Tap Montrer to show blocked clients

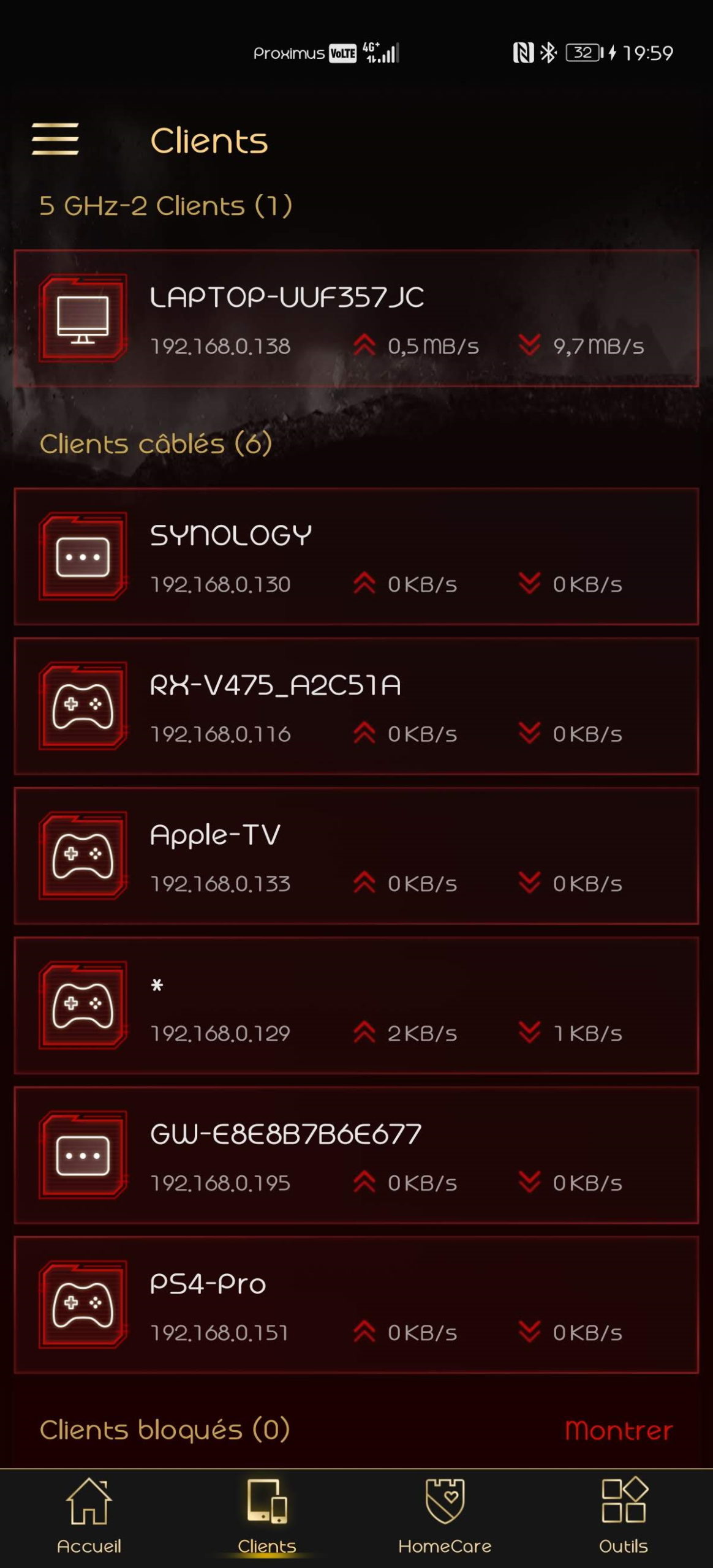[x=618, y=1431]
